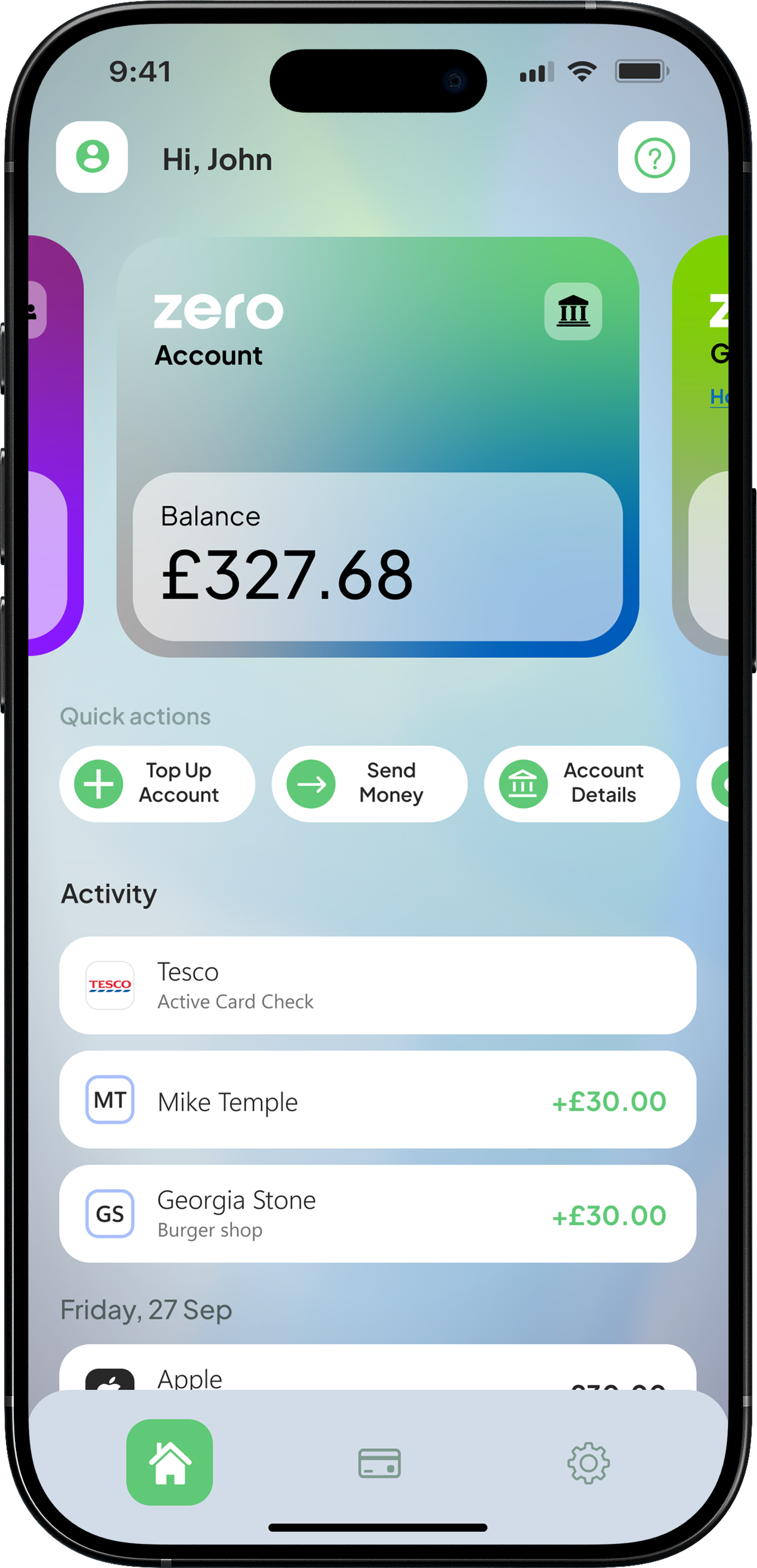Open the Georgia Stone Burger shop transaction
757x1568 pixels.
[377, 1213]
